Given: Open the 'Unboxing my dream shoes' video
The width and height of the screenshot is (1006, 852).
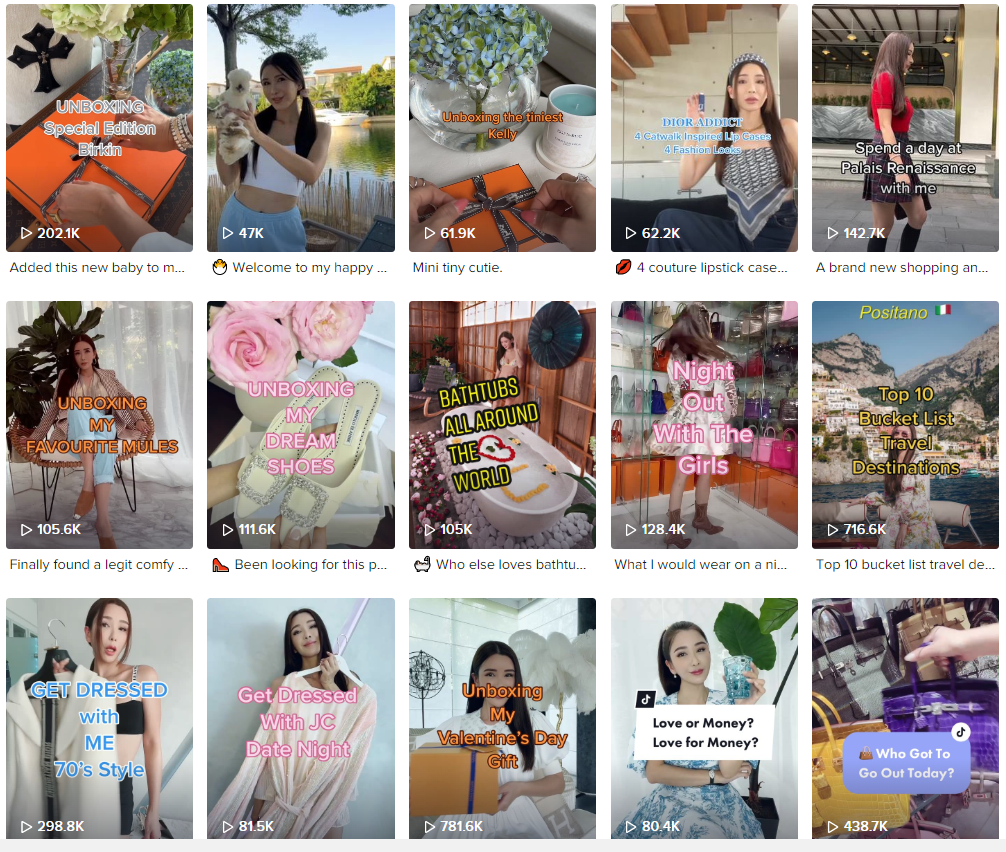Looking at the screenshot, I should coord(300,425).
